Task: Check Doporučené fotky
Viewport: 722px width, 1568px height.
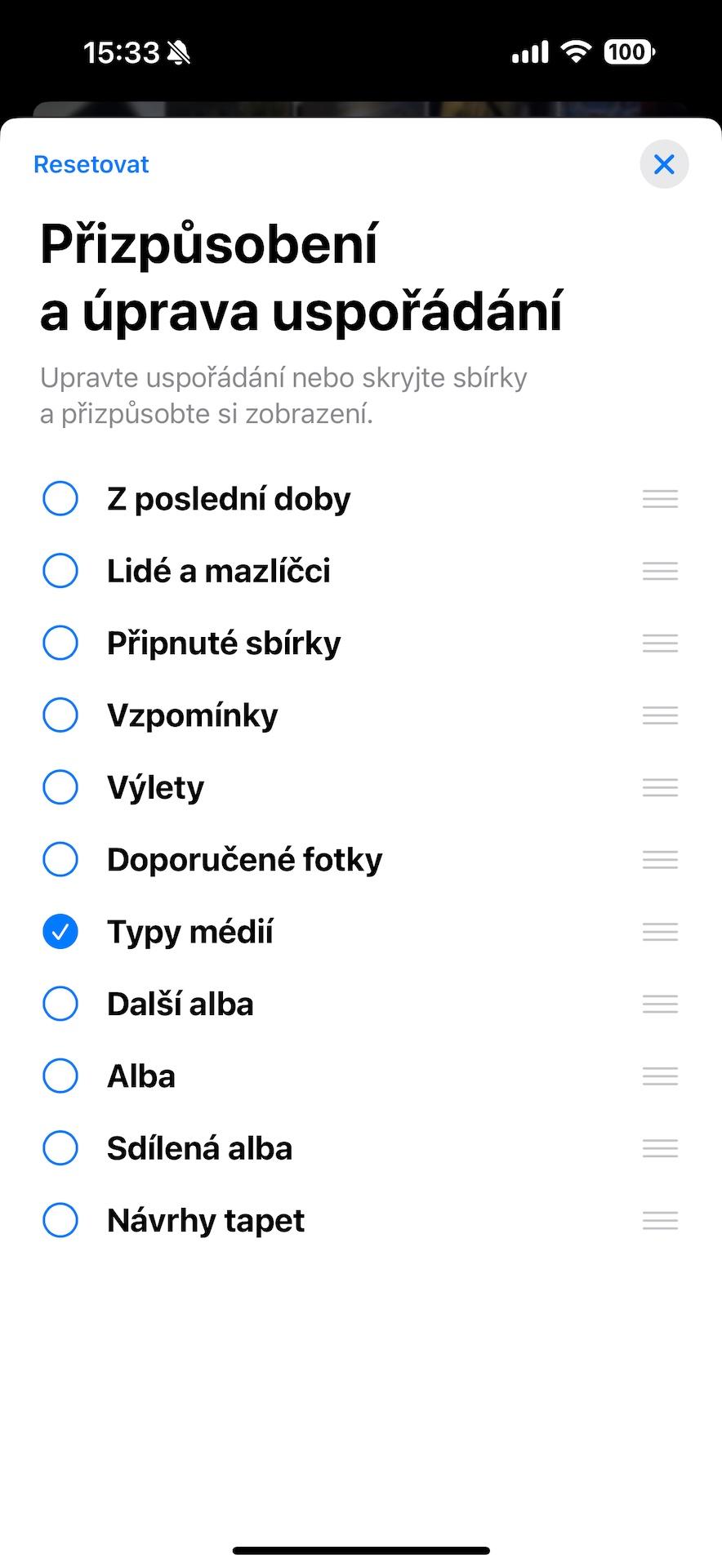Action: (x=60, y=859)
